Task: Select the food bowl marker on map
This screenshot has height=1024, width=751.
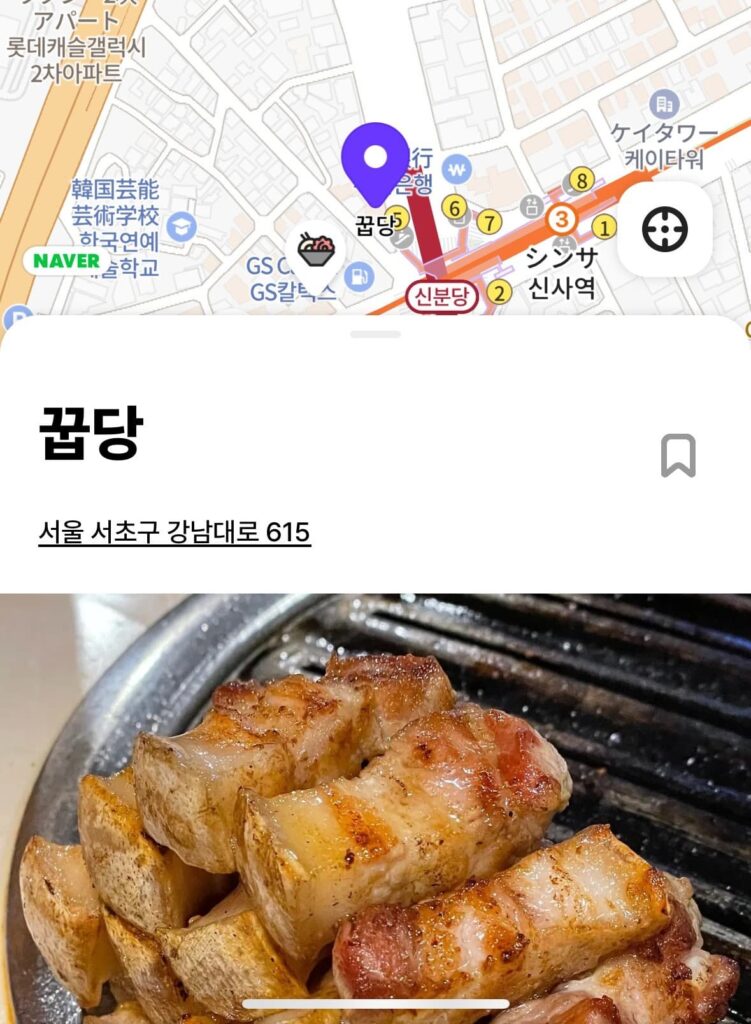Action: 317,250
